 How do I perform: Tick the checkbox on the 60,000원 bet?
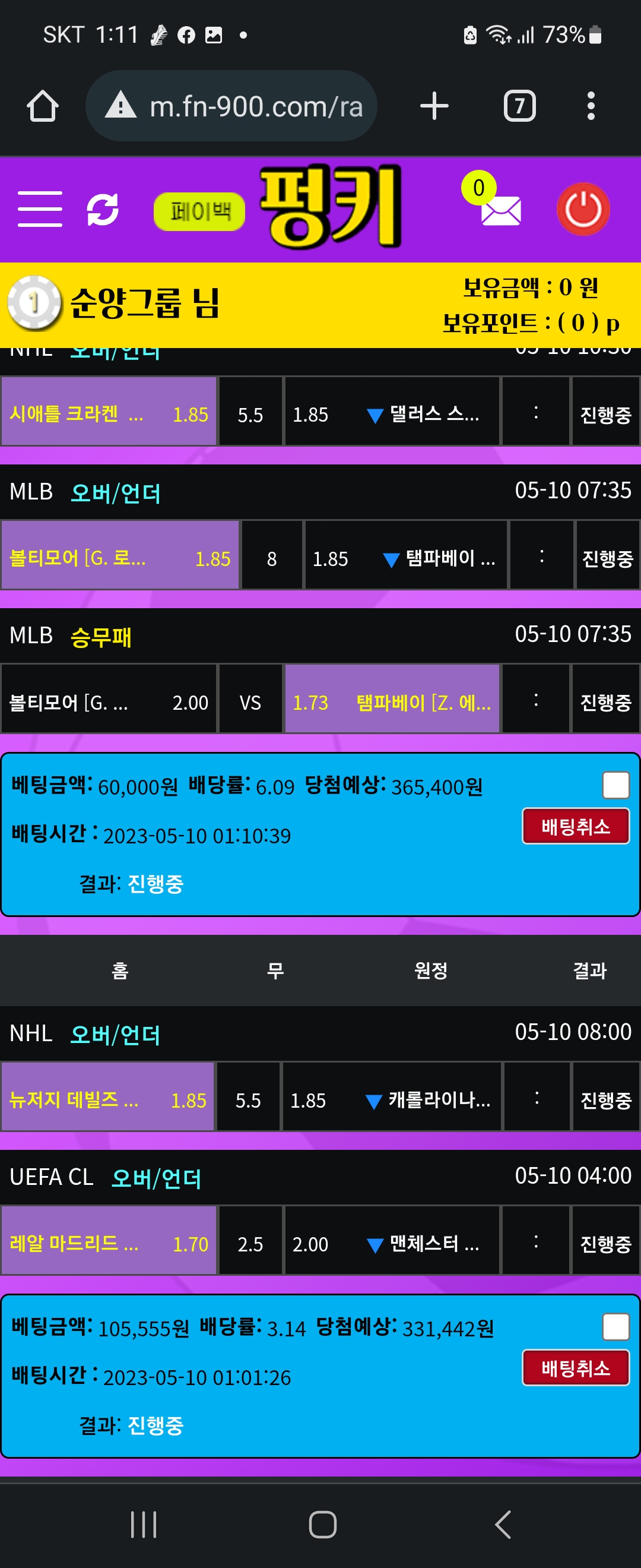pyautogui.click(x=615, y=785)
